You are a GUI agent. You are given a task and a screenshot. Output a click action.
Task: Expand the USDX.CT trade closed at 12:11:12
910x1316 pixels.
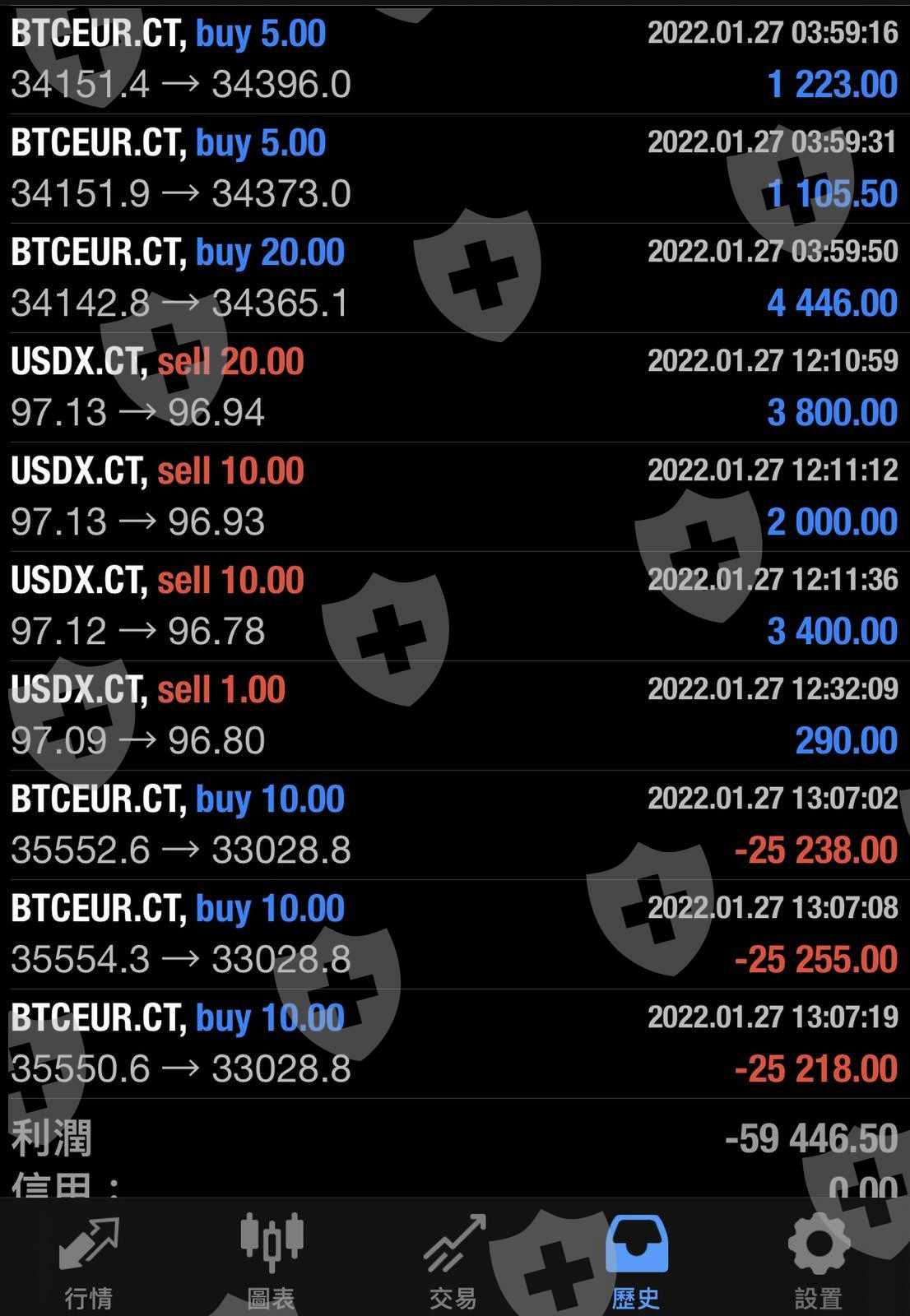click(454, 497)
